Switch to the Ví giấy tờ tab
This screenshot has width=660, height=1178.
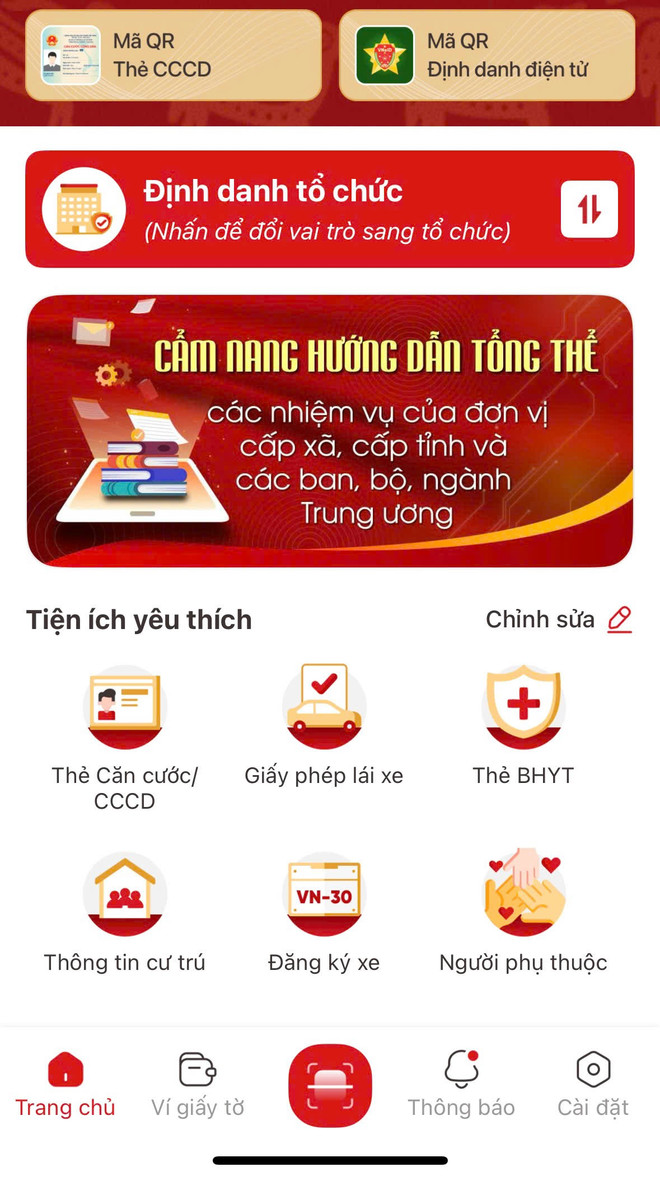click(197, 1085)
